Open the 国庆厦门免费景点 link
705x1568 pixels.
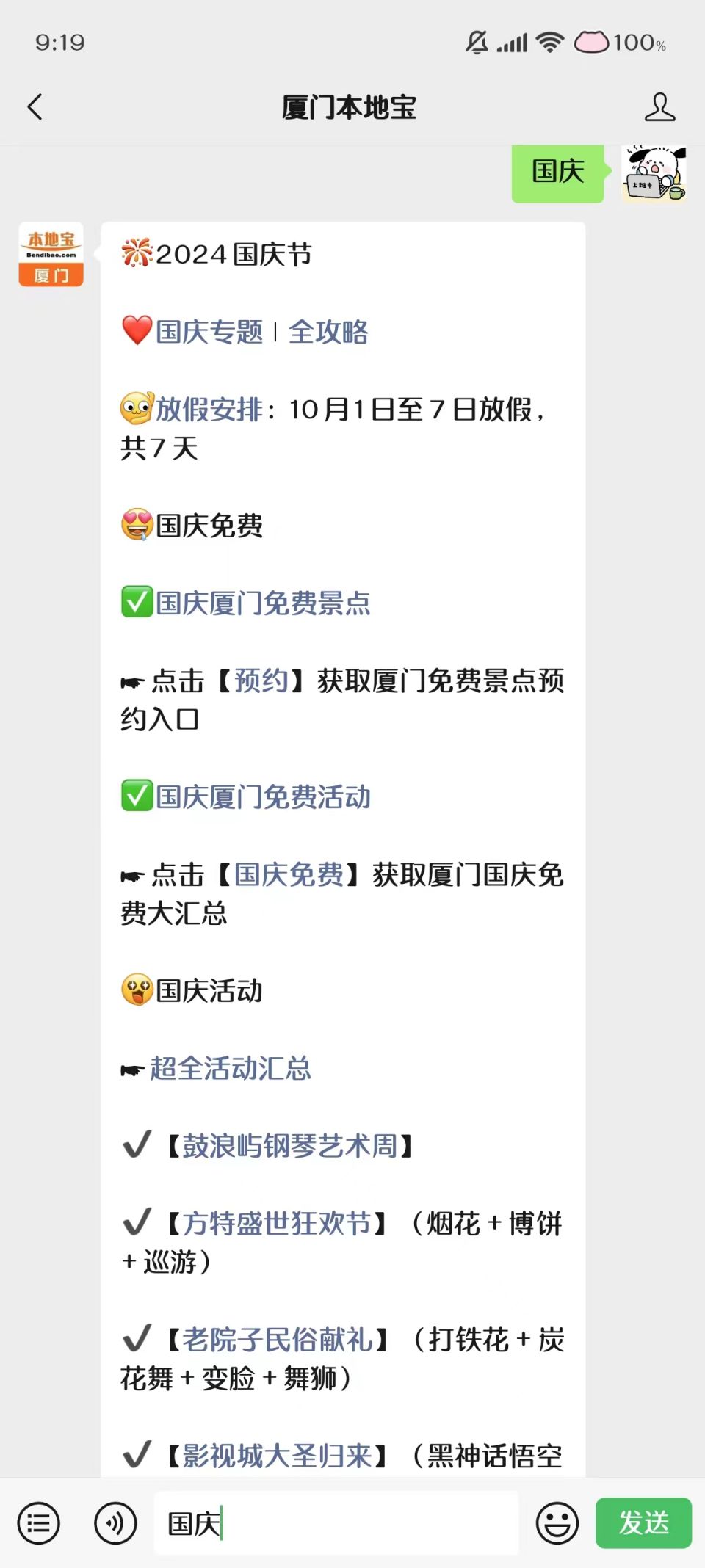pyautogui.click(x=263, y=603)
